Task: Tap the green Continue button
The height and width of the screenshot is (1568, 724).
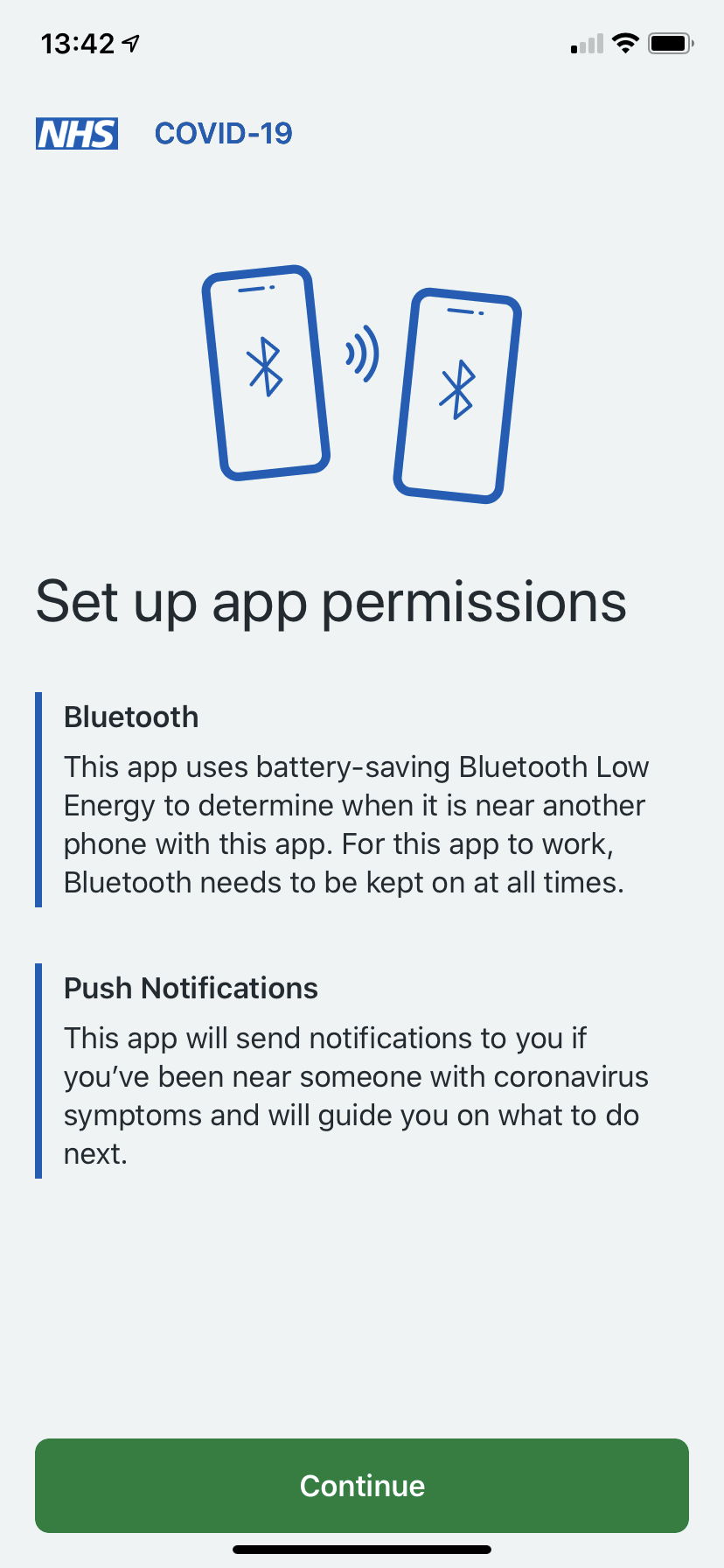Action: click(362, 1485)
